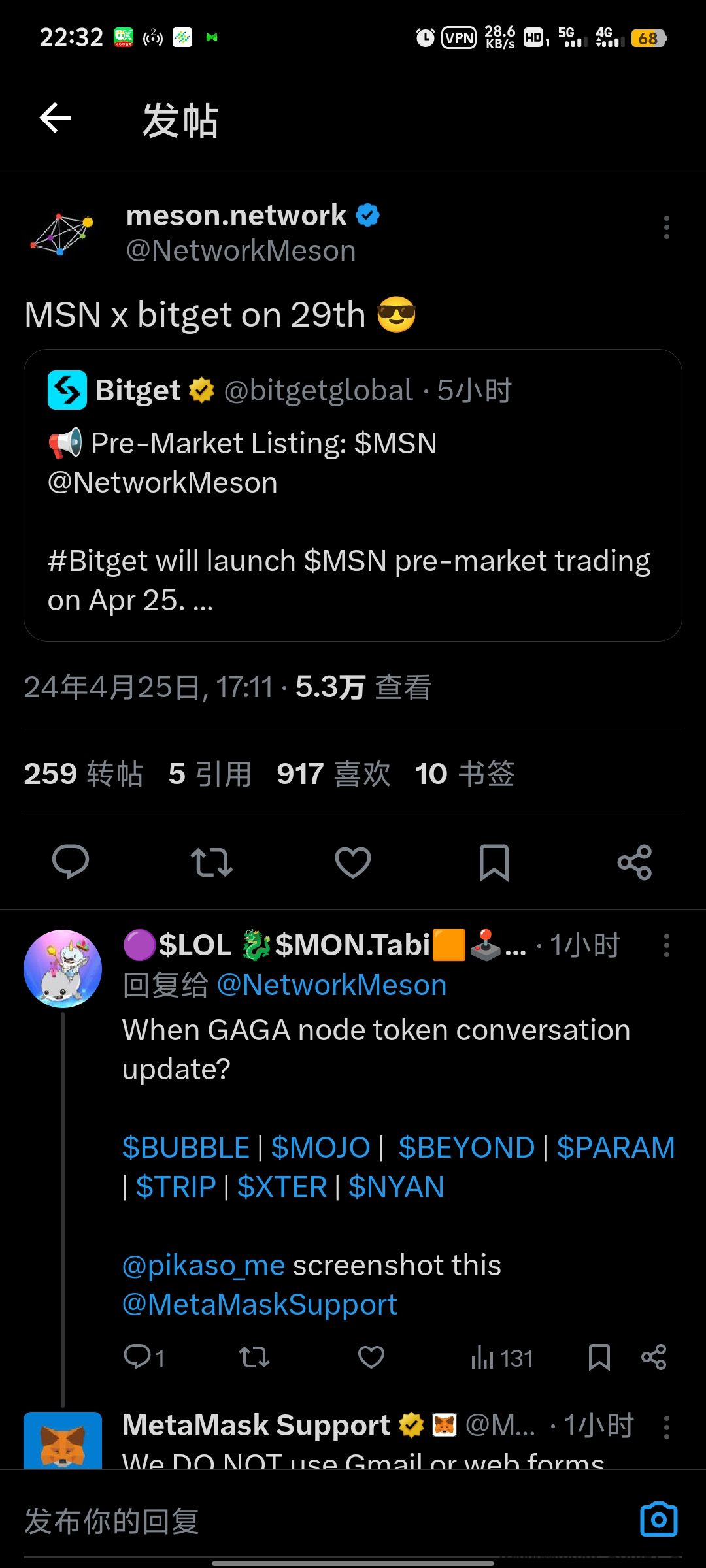Open the camera icon in reply bar
Viewport: 706px width, 1568px height.
pos(658,1520)
